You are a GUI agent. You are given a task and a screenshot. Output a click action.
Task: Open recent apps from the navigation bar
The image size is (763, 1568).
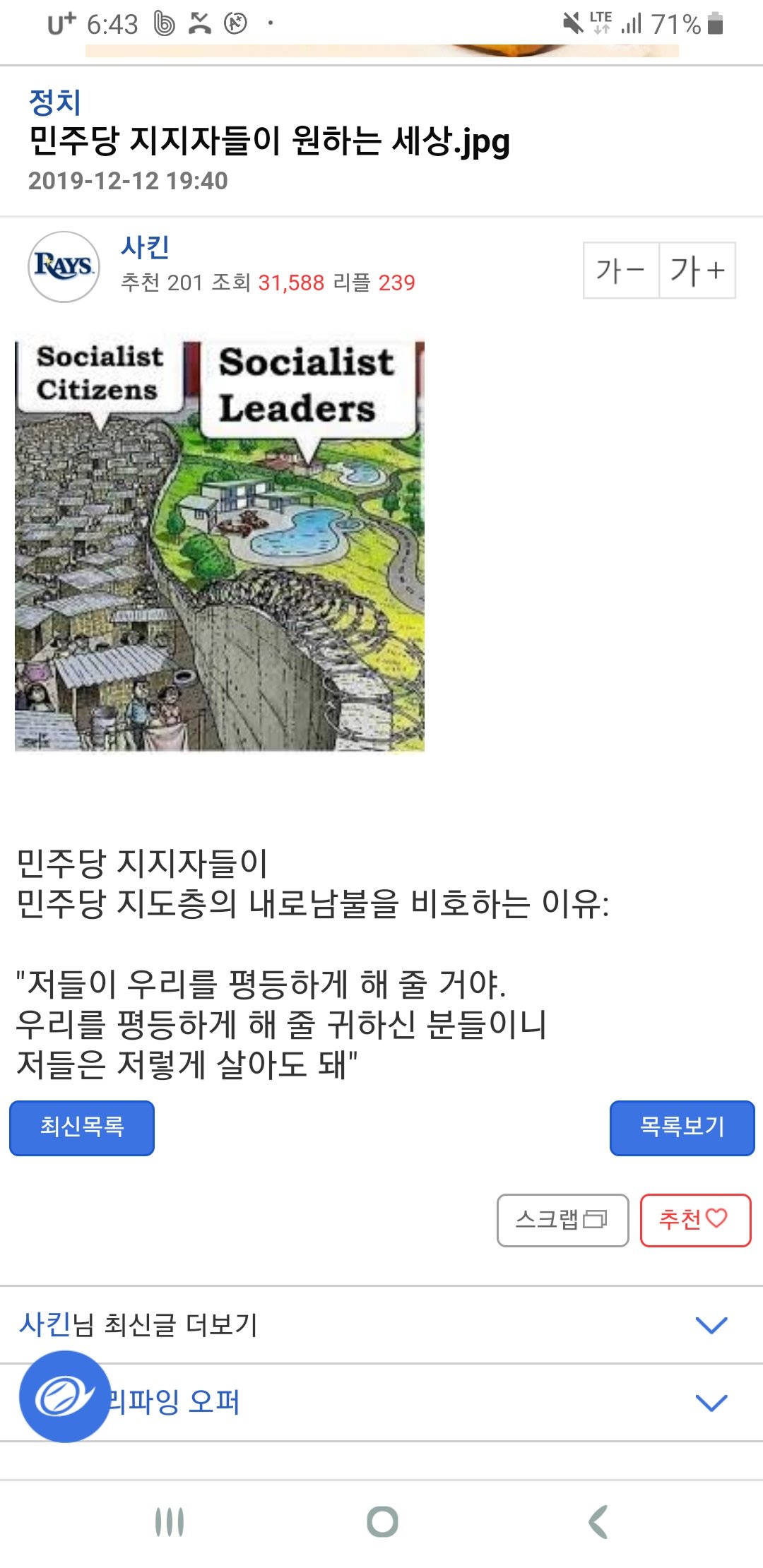click(x=170, y=1521)
